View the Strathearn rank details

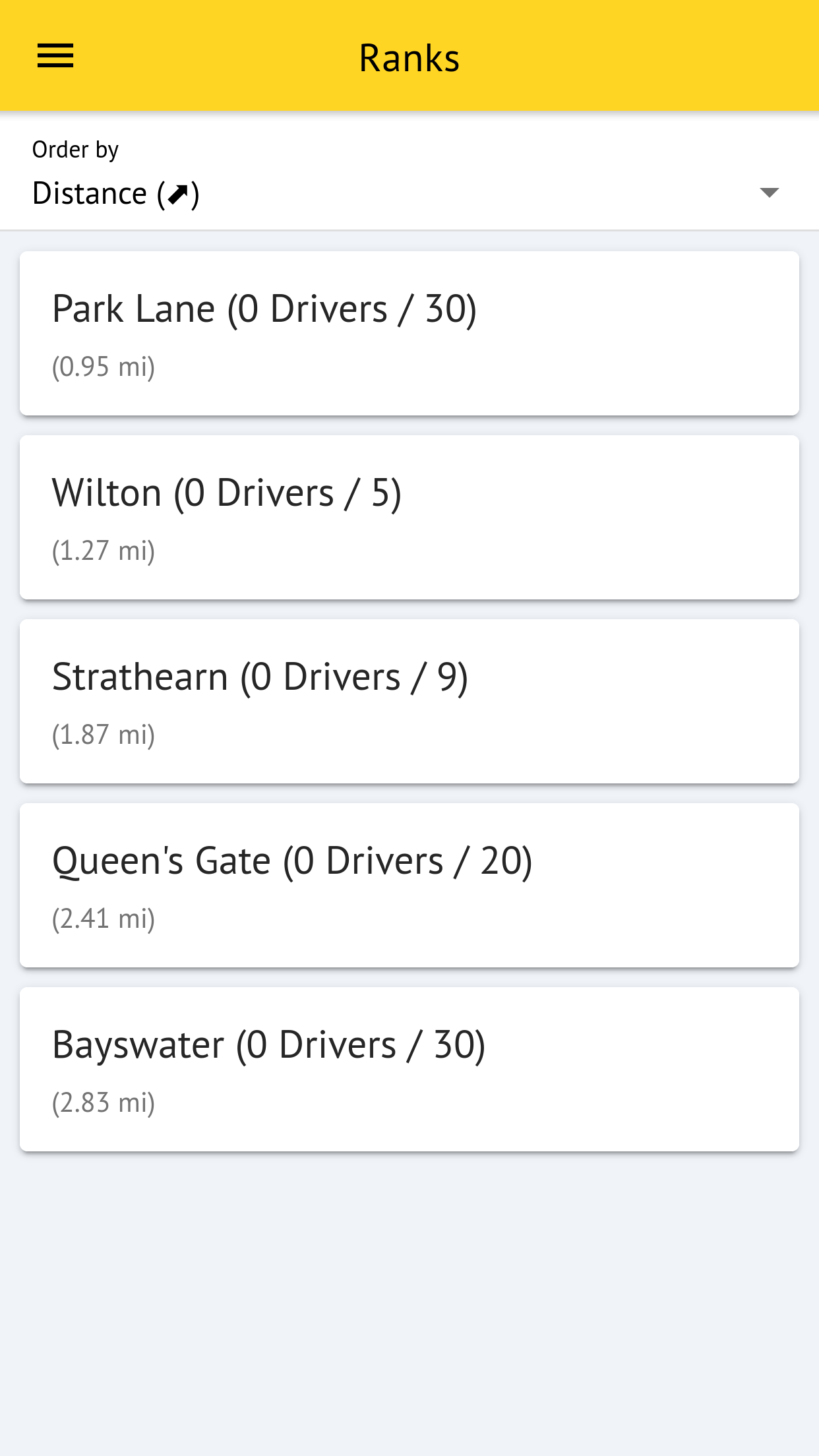tap(409, 702)
